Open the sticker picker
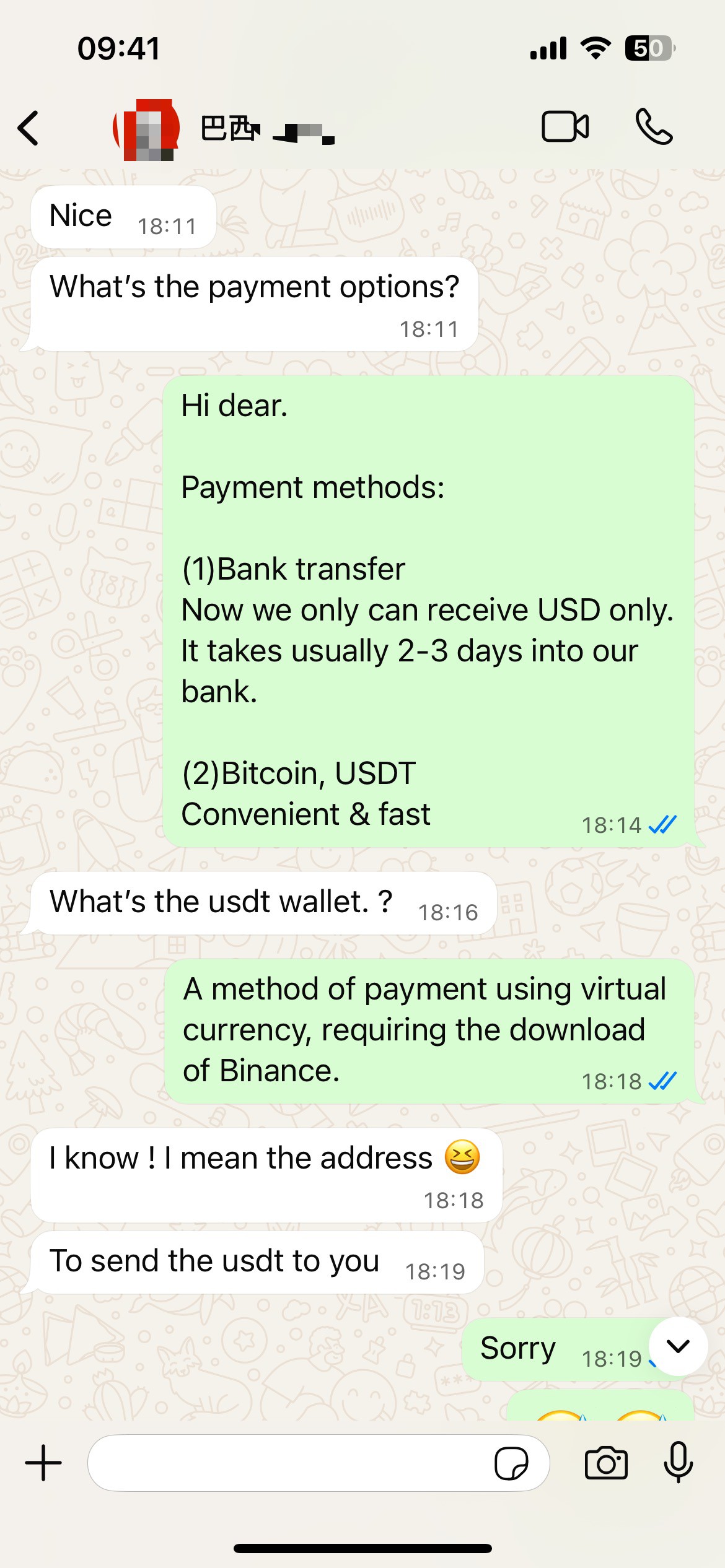This screenshot has width=725, height=1568. (x=511, y=1463)
